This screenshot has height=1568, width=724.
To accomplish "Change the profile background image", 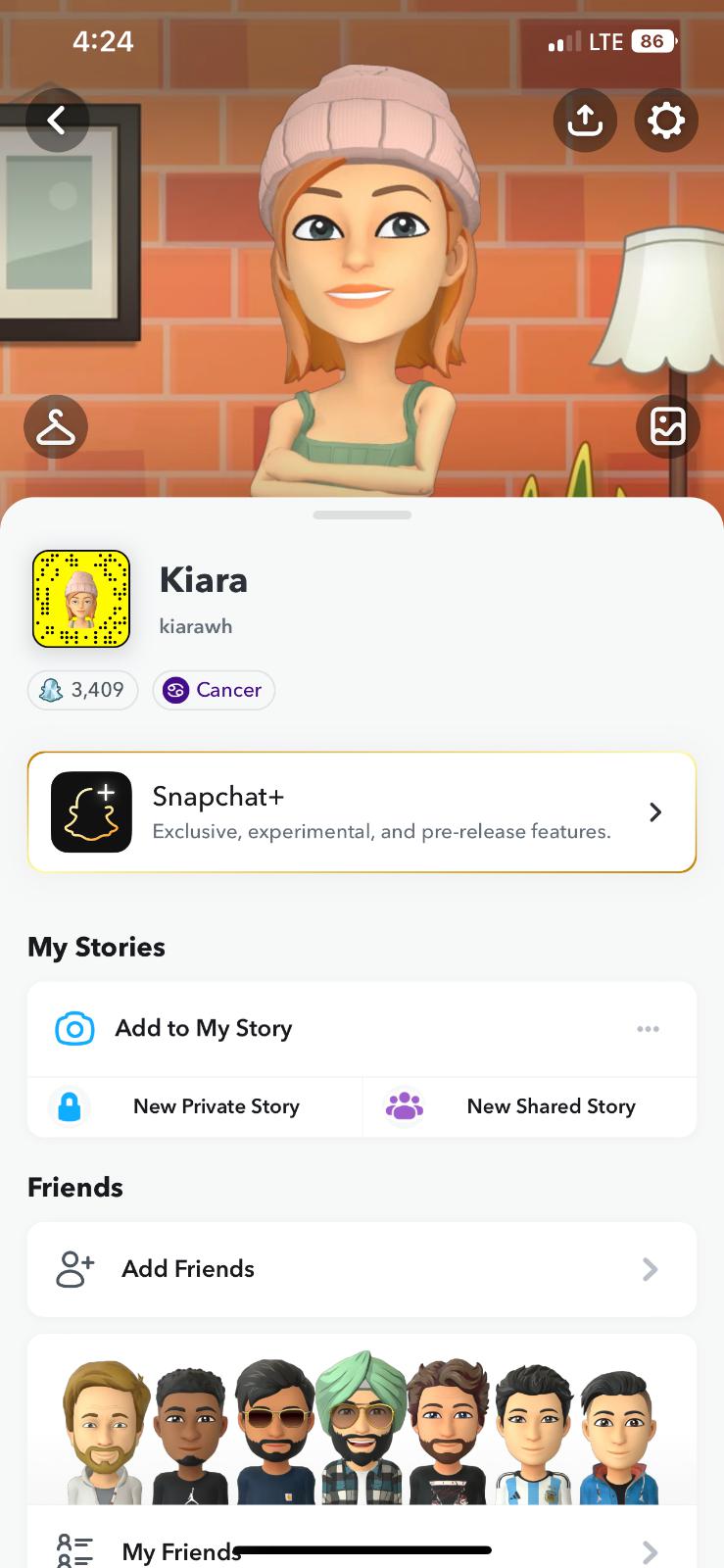I will click(668, 426).
